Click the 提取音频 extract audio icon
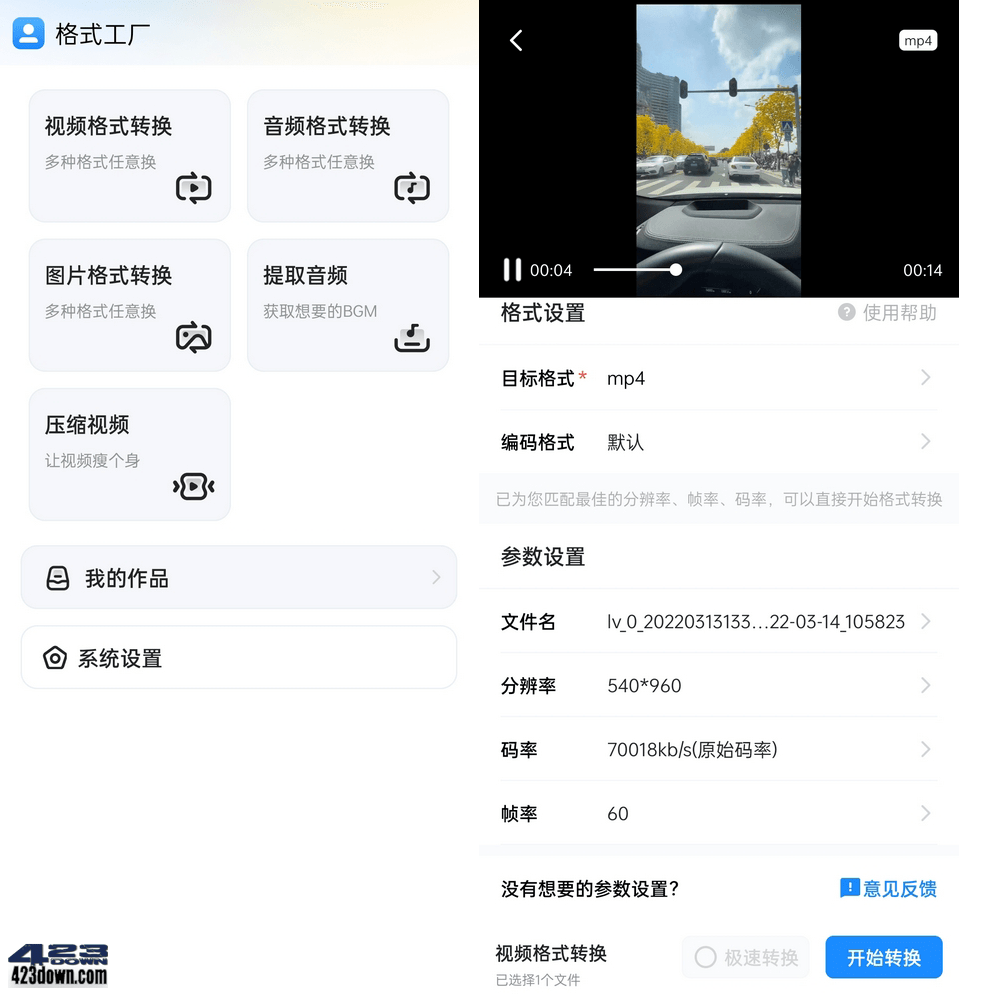This screenshot has width=984, height=1000. tap(413, 337)
